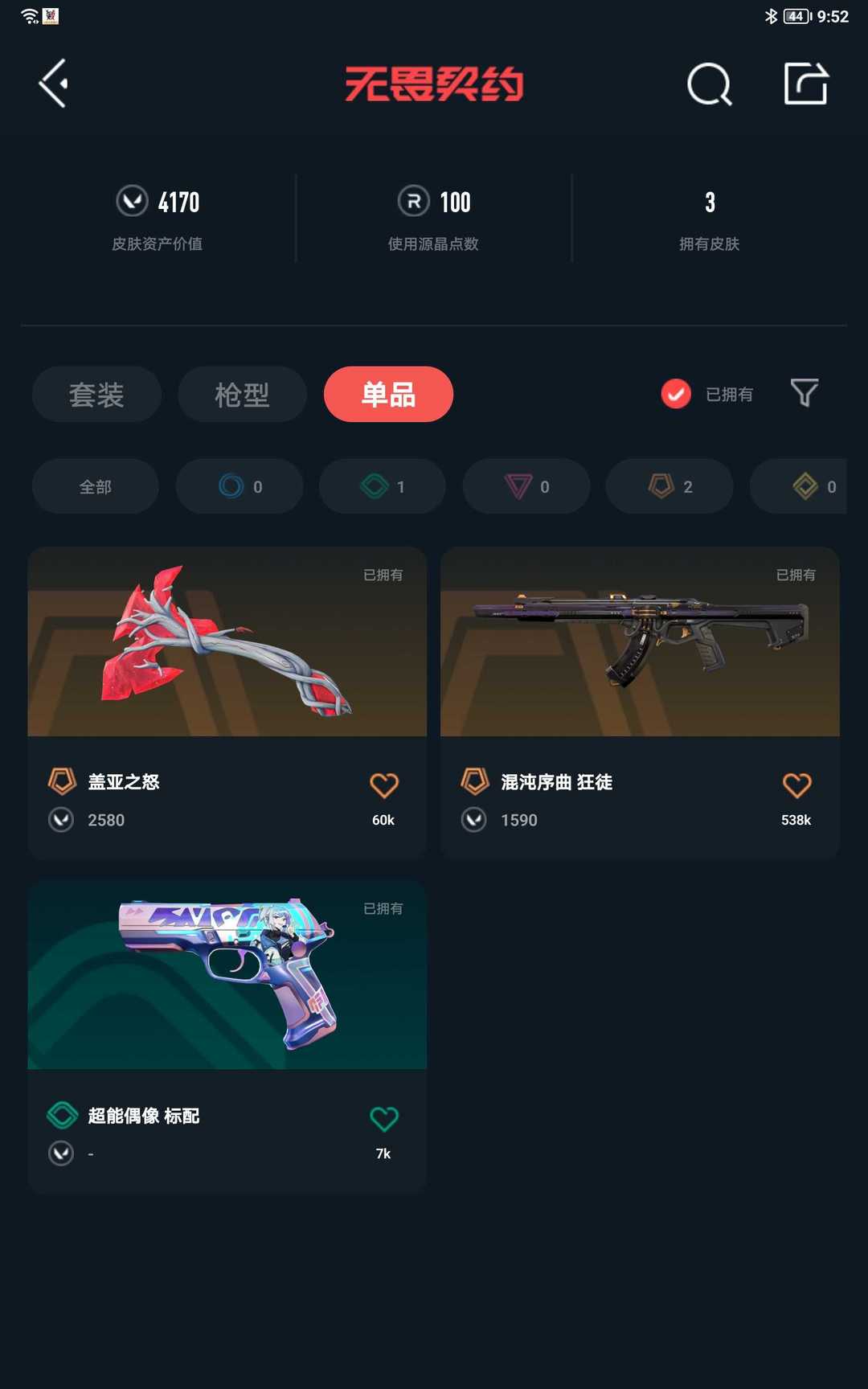Filter by pink triangle tier chip

pyautogui.click(x=526, y=486)
